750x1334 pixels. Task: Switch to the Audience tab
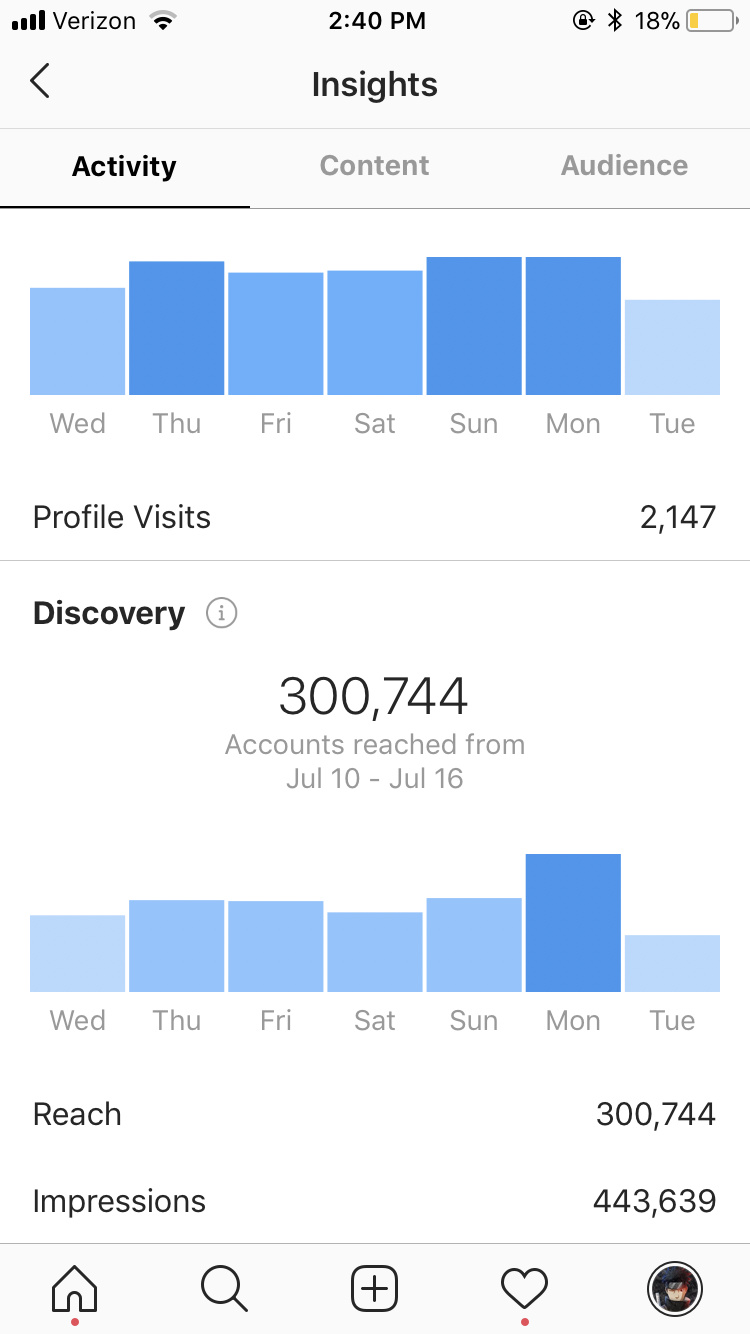tap(624, 166)
